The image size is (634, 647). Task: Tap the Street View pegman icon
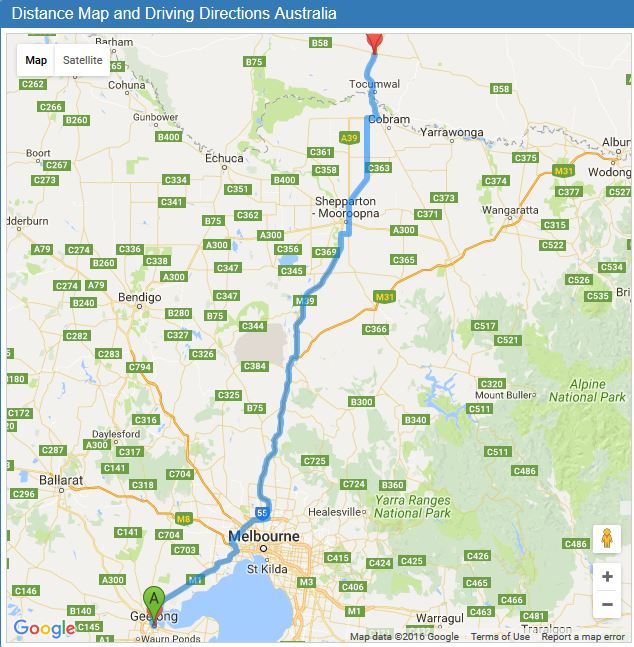point(607,539)
